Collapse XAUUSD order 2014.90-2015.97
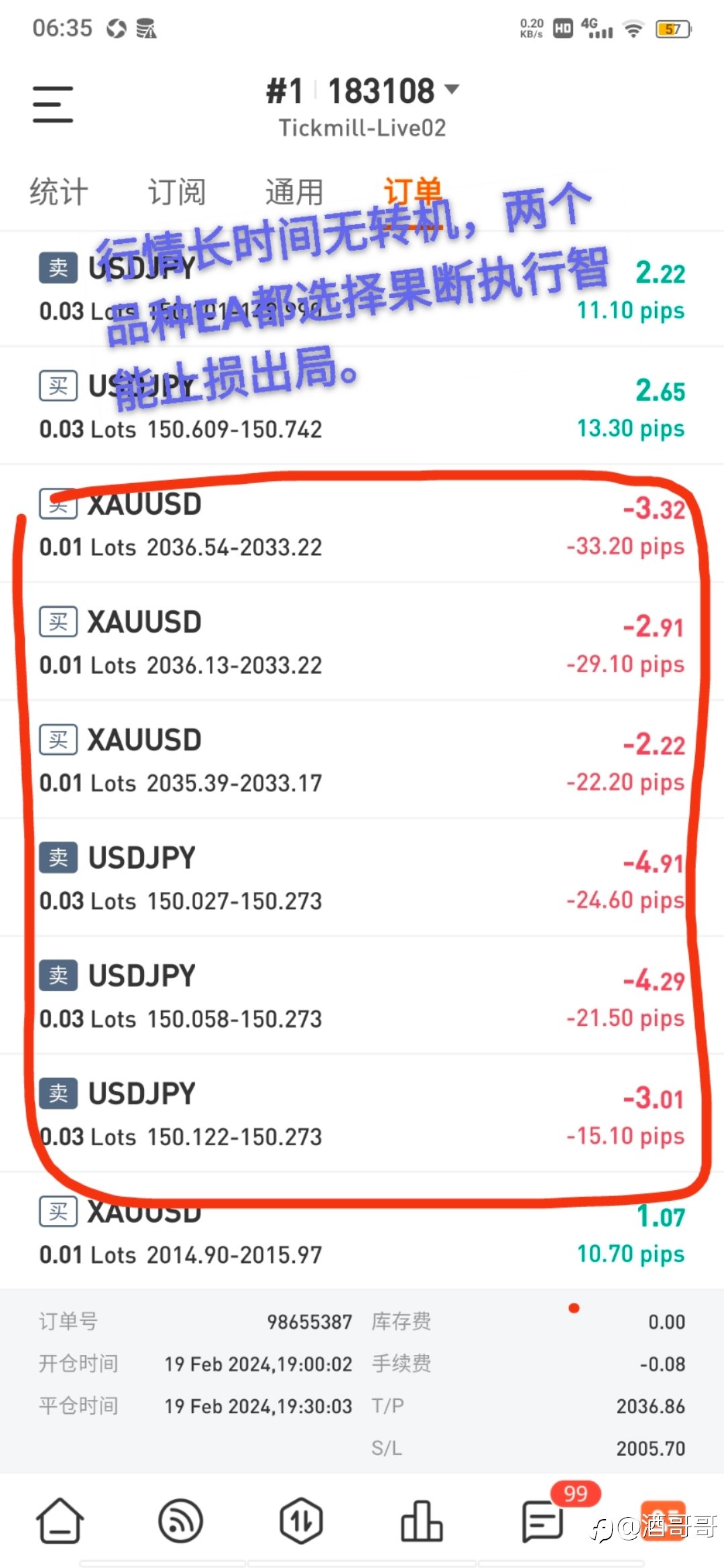The height and width of the screenshot is (1568, 724). coord(362,1232)
